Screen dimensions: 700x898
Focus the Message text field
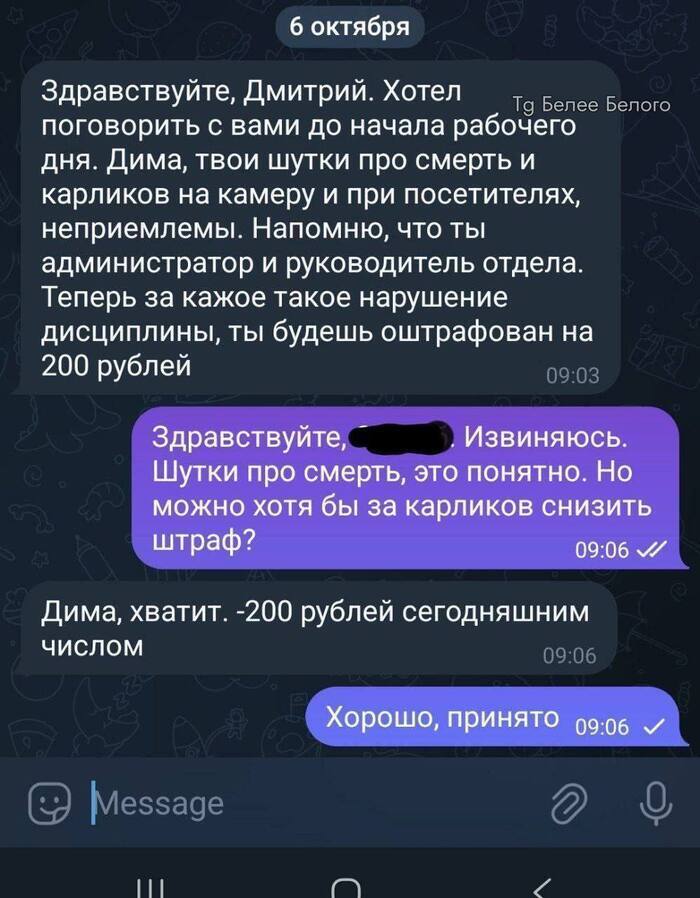point(300,802)
